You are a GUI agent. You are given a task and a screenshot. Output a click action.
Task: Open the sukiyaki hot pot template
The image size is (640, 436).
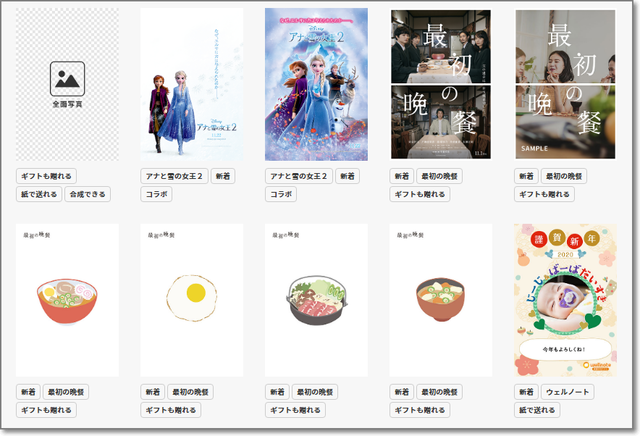[x=316, y=300]
